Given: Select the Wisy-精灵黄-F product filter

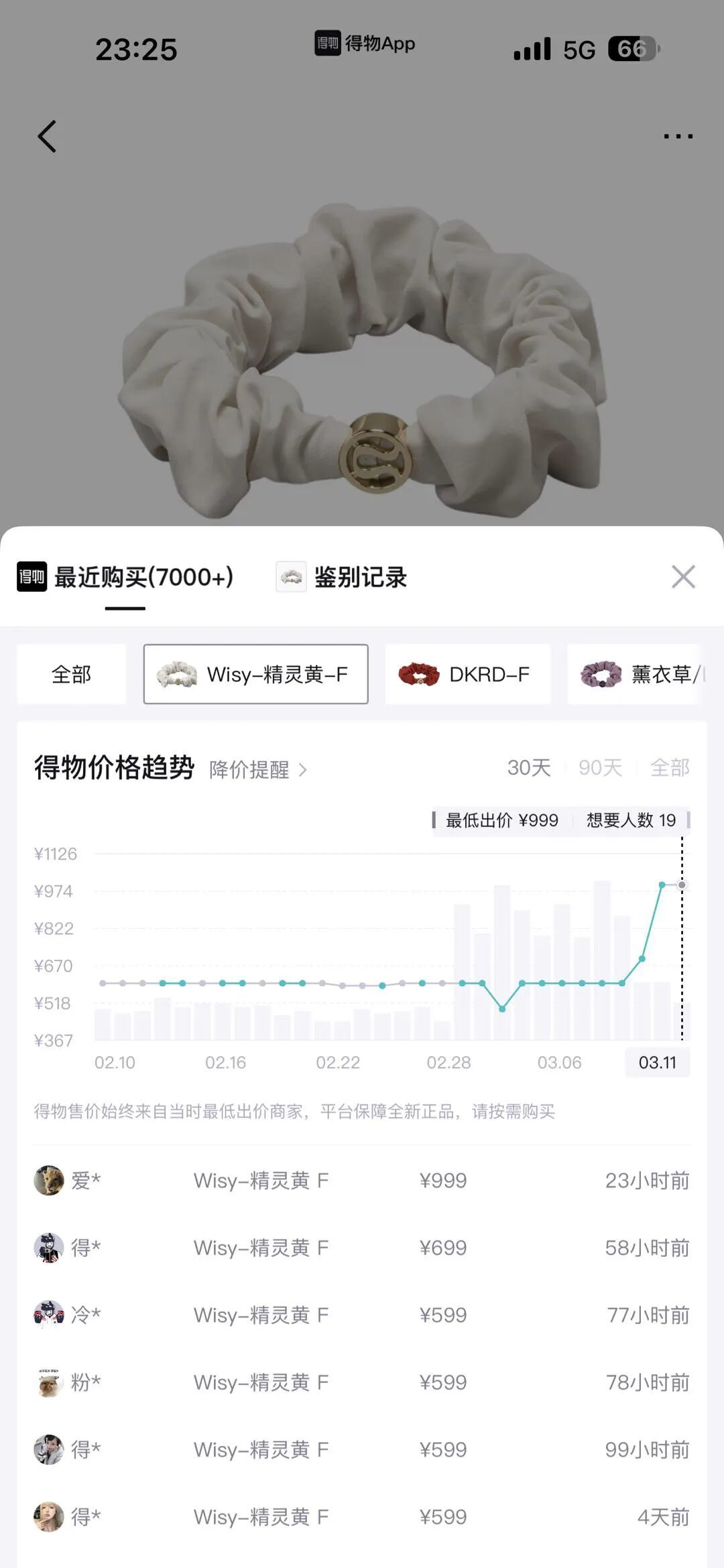Looking at the screenshot, I should (x=255, y=674).
